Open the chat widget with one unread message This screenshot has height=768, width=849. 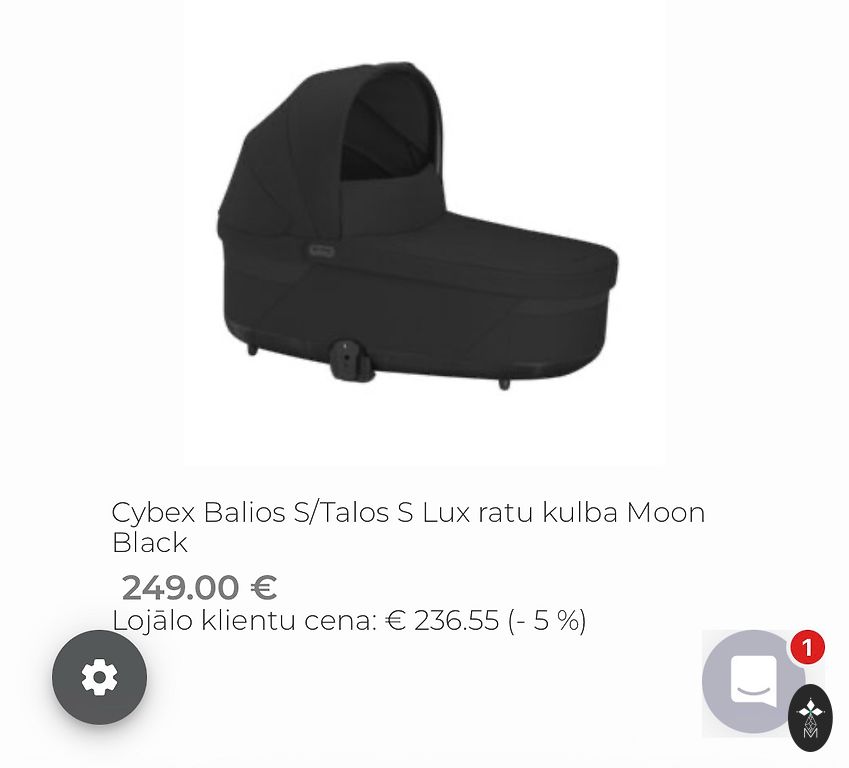click(753, 681)
